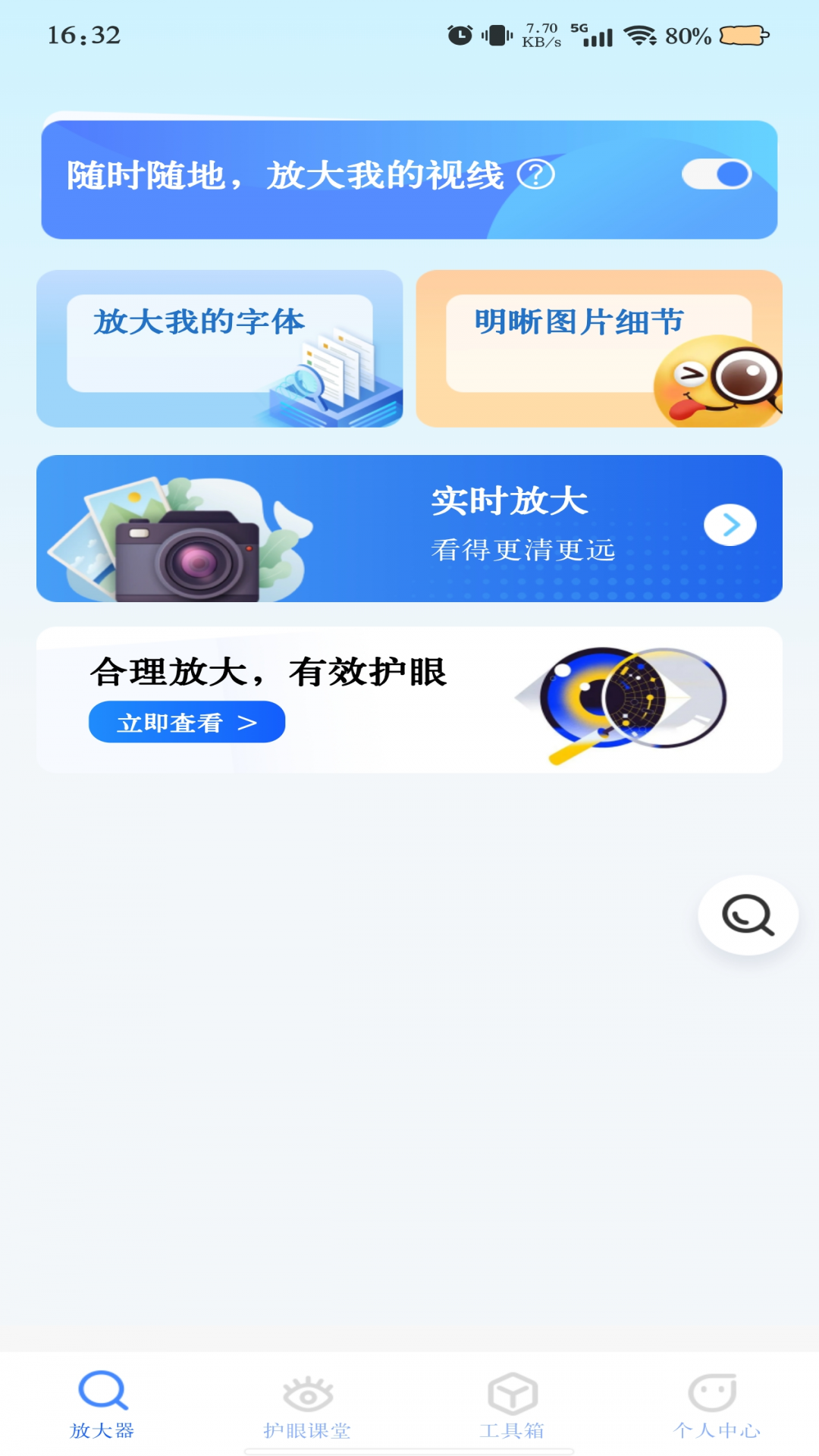Tap the floating magnifier button

tap(748, 915)
